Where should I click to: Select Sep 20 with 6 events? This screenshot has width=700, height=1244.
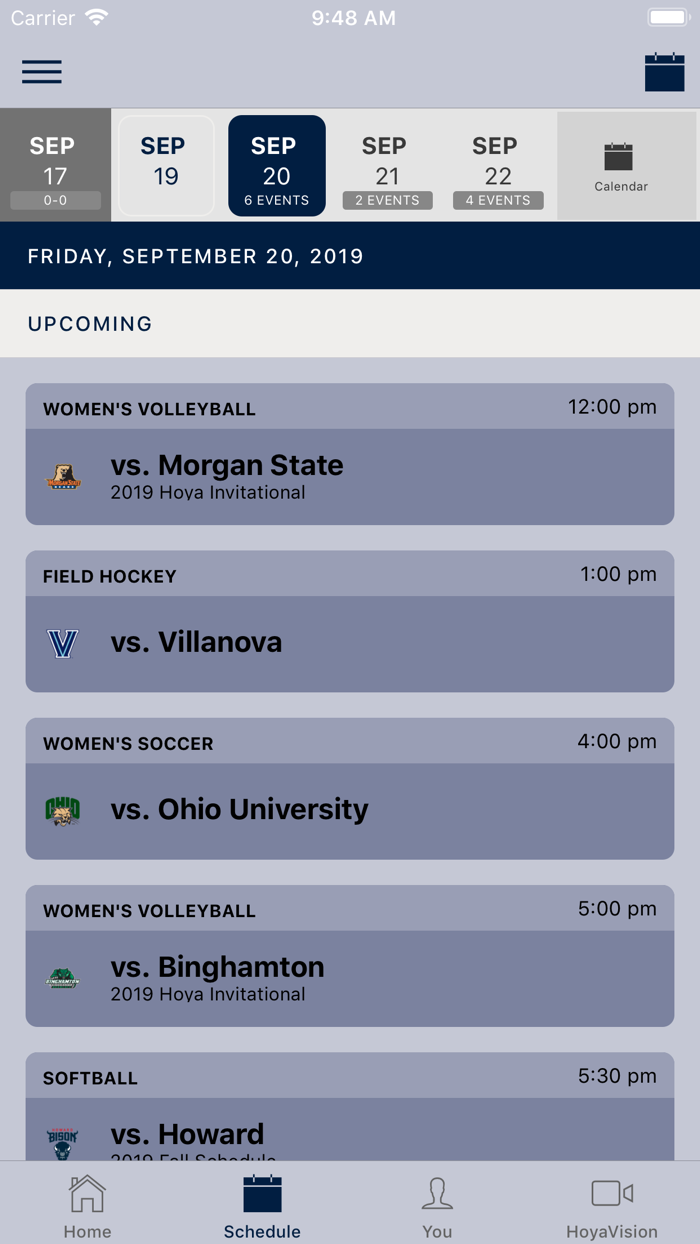click(x=277, y=165)
